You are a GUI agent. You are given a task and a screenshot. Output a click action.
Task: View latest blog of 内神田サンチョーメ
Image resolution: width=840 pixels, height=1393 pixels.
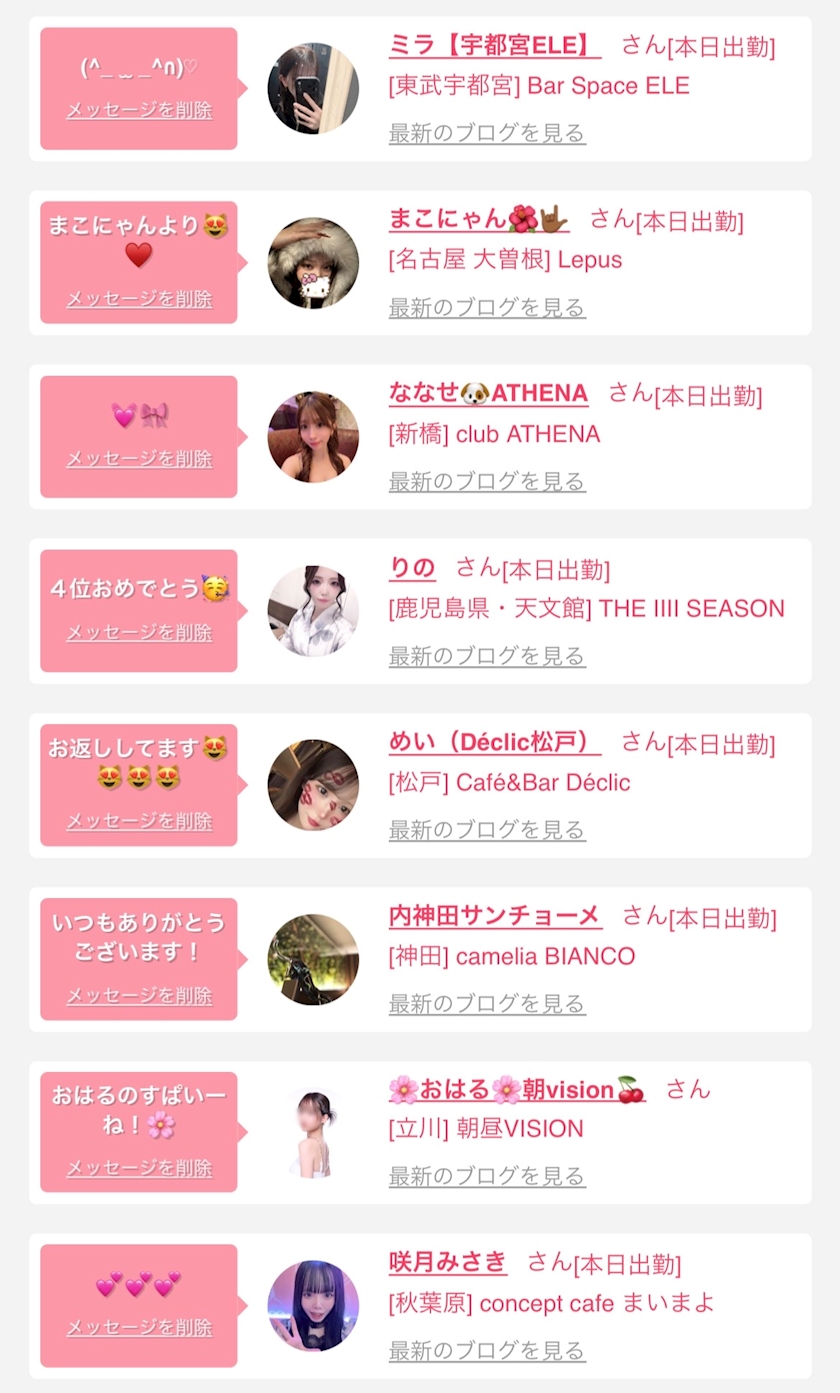click(487, 1004)
